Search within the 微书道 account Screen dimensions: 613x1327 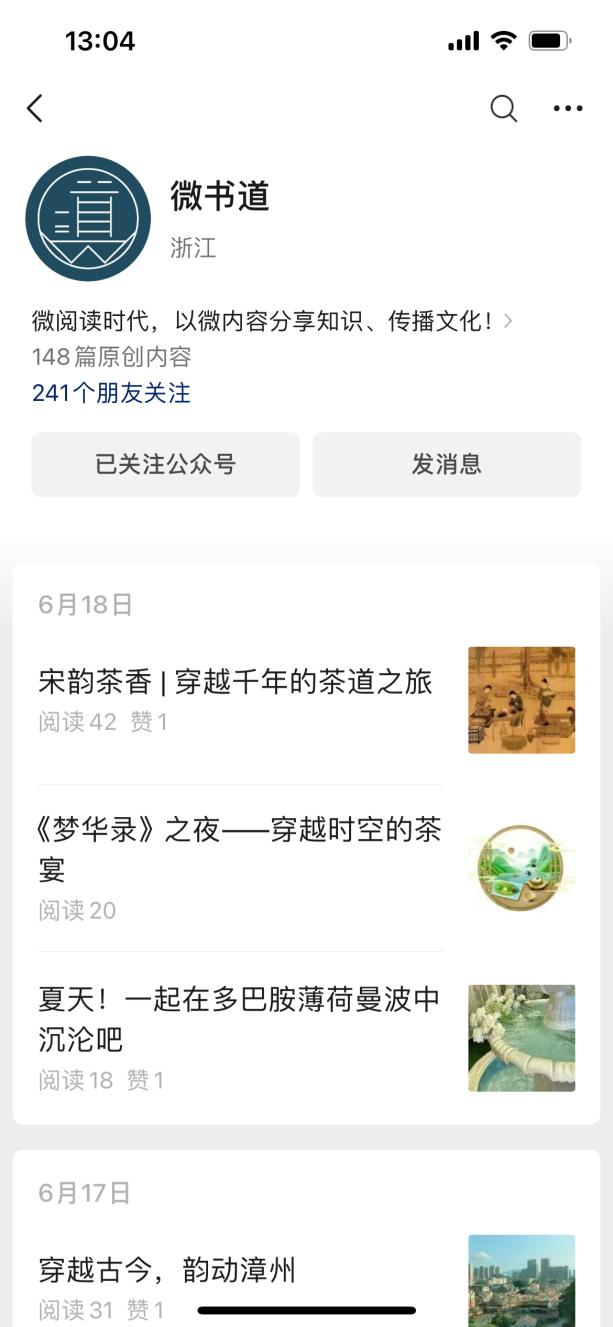point(503,108)
